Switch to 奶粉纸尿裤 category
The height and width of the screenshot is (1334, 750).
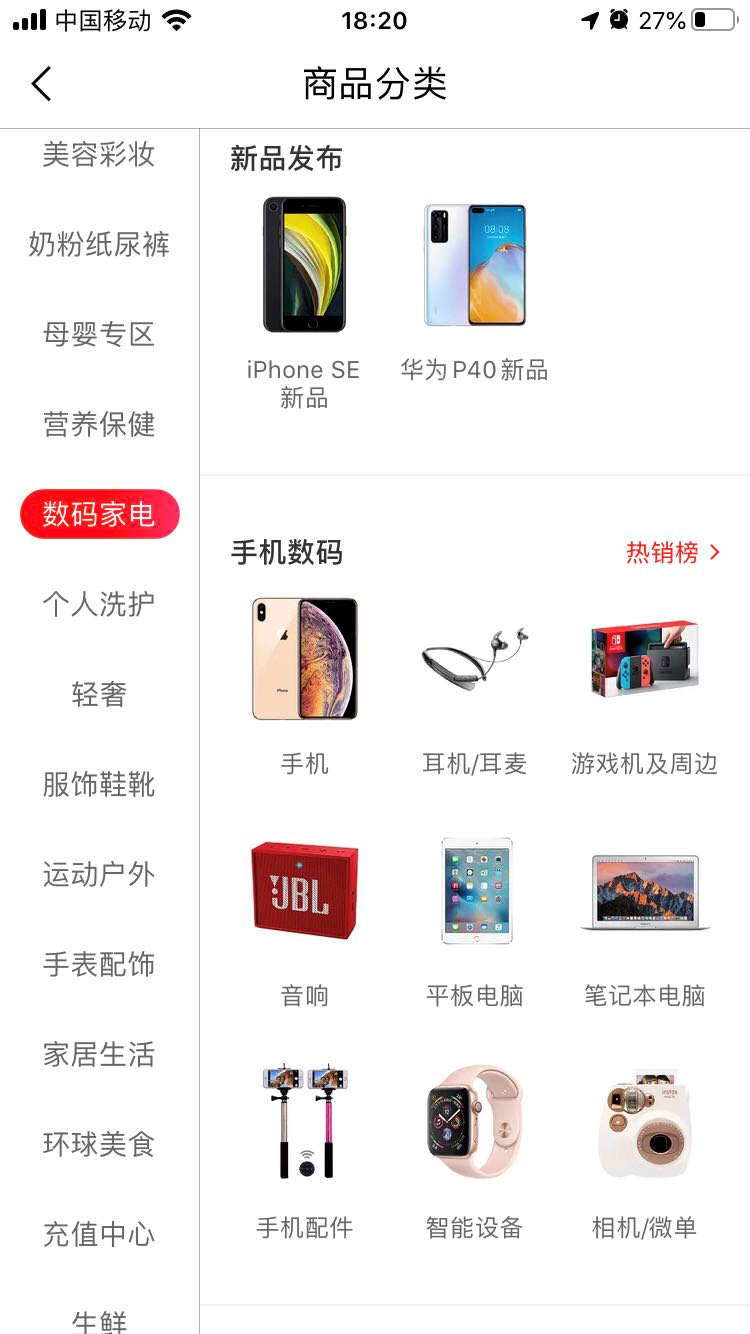[99, 245]
